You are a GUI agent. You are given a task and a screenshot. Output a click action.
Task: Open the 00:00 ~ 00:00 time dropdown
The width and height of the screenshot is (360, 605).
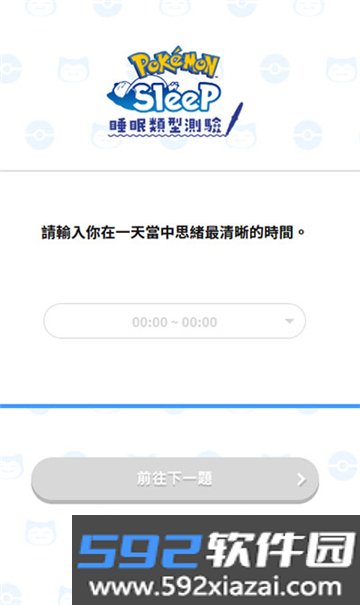click(174, 321)
